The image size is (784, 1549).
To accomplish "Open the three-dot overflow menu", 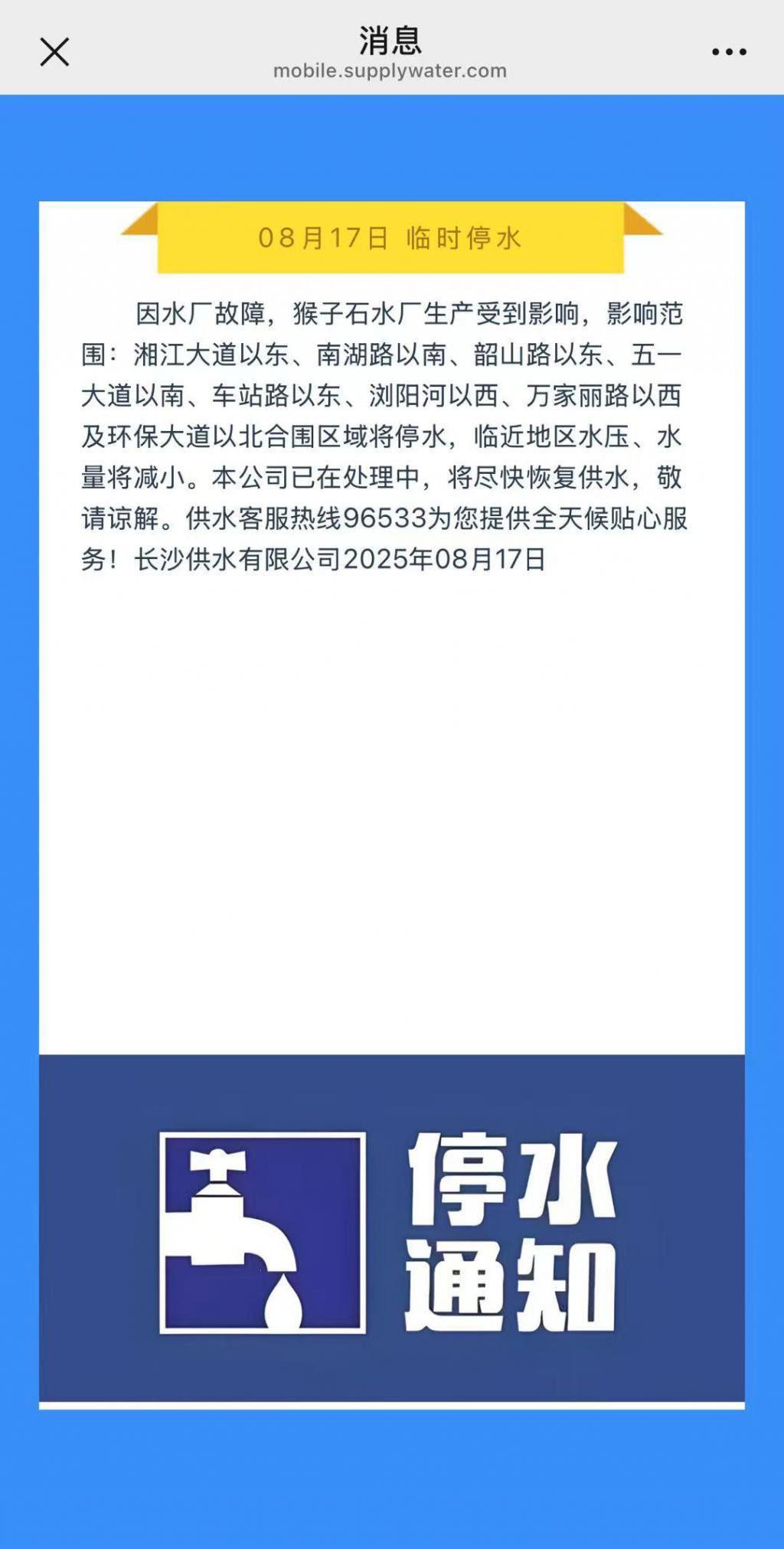I will coord(728,52).
